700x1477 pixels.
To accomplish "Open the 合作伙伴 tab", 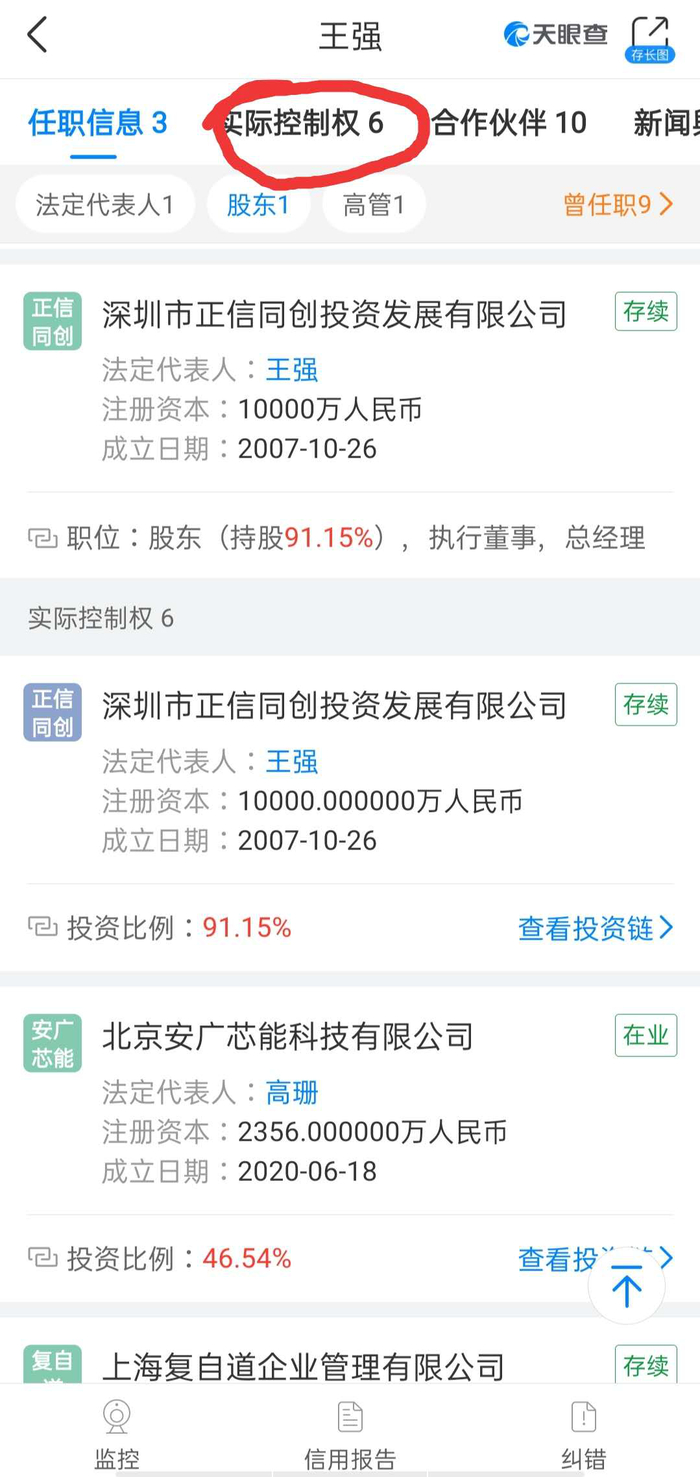I will [509, 123].
